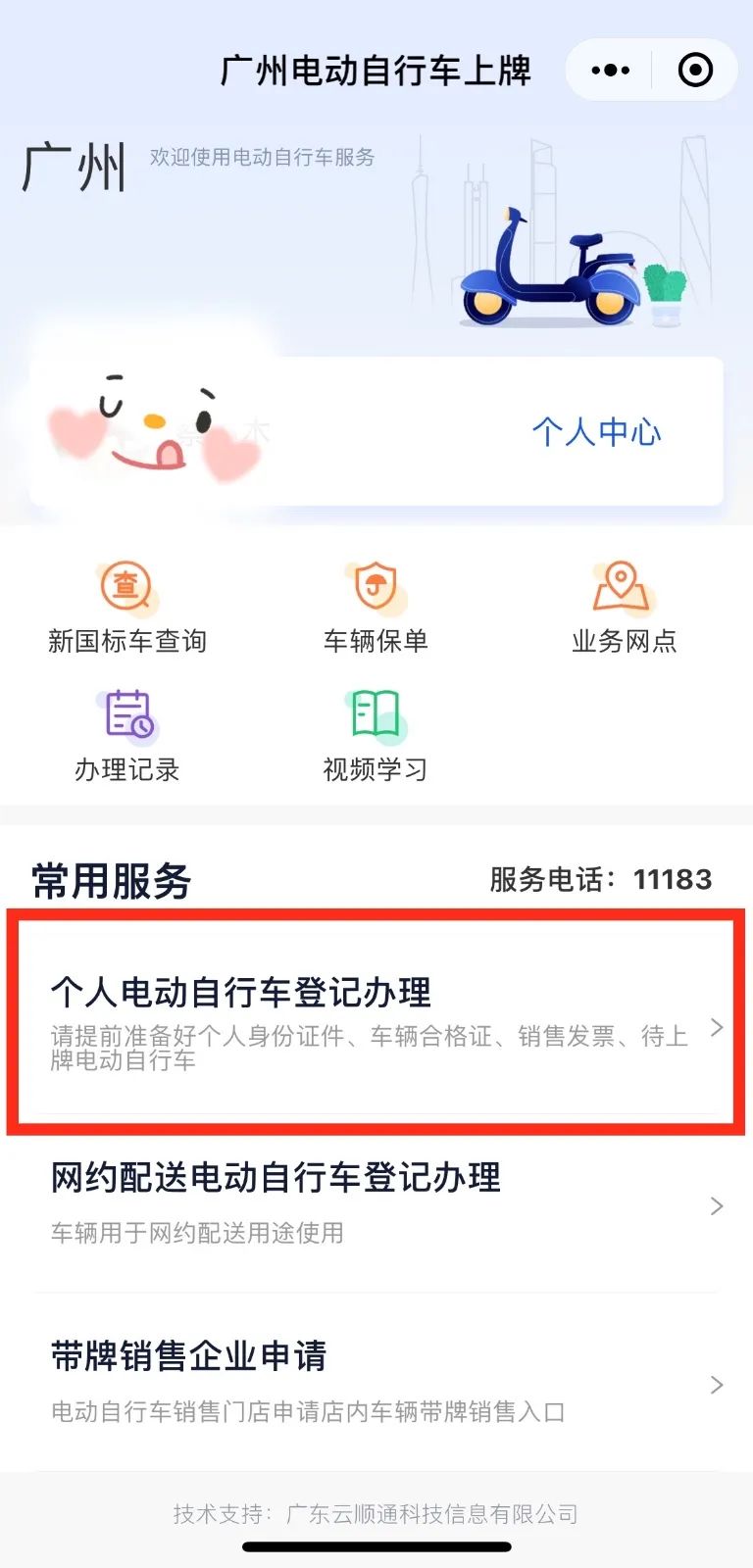
Task: Open the mini program overflow menu
Action: point(611,71)
